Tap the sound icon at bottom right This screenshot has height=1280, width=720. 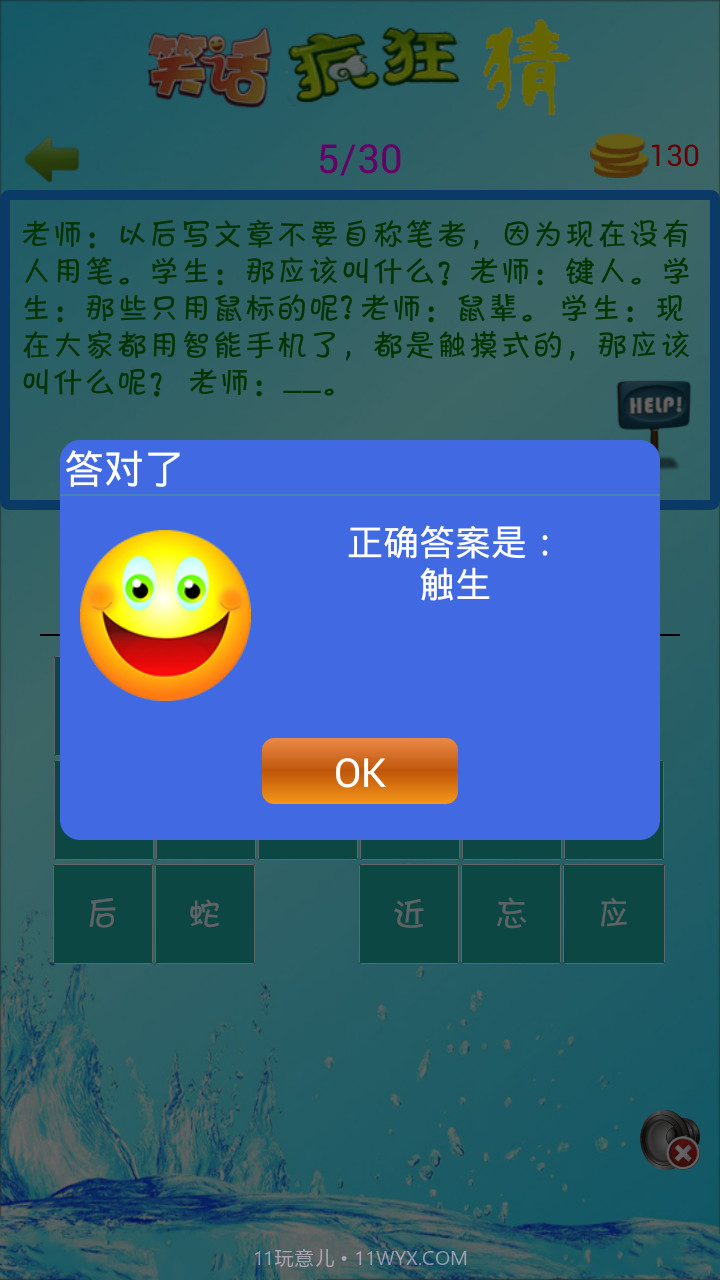tap(660, 1140)
